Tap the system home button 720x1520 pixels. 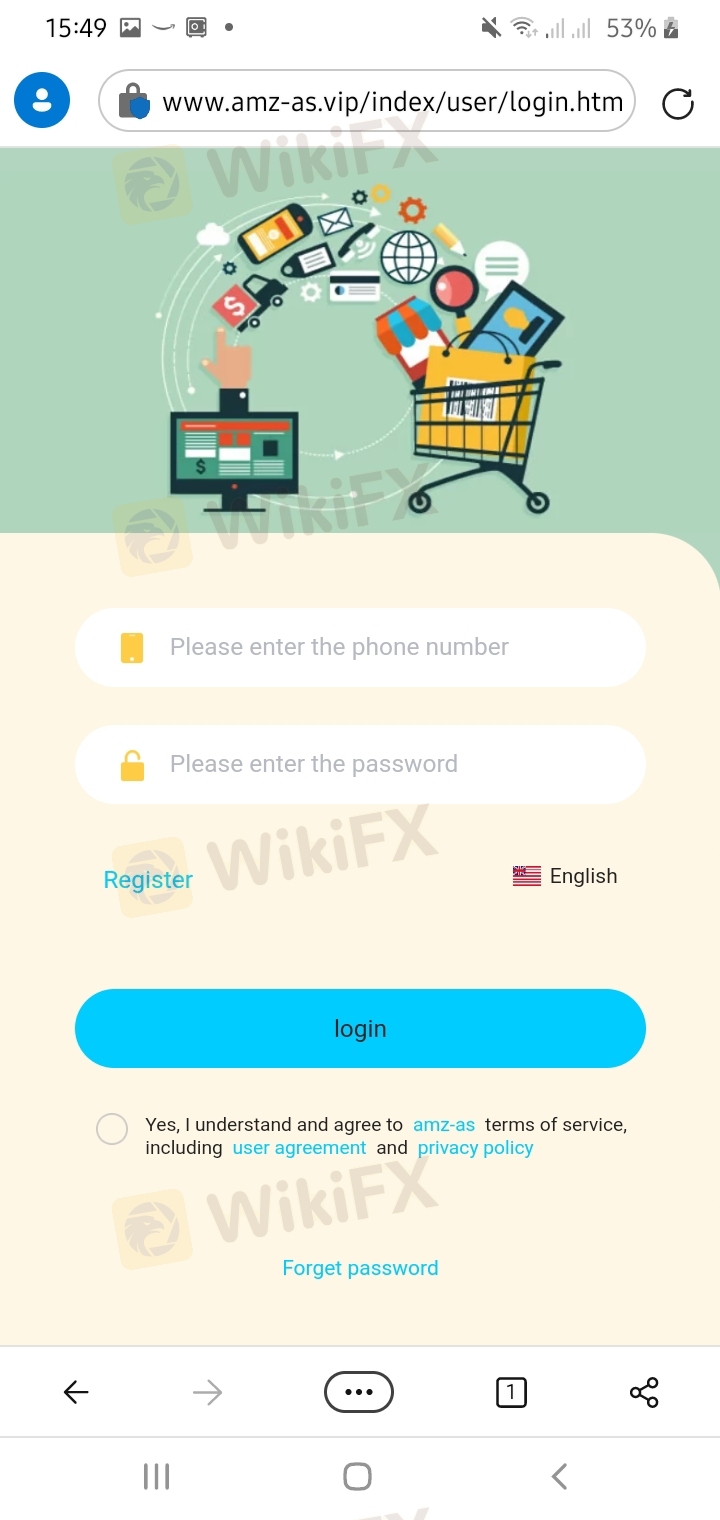[357, 1476]
